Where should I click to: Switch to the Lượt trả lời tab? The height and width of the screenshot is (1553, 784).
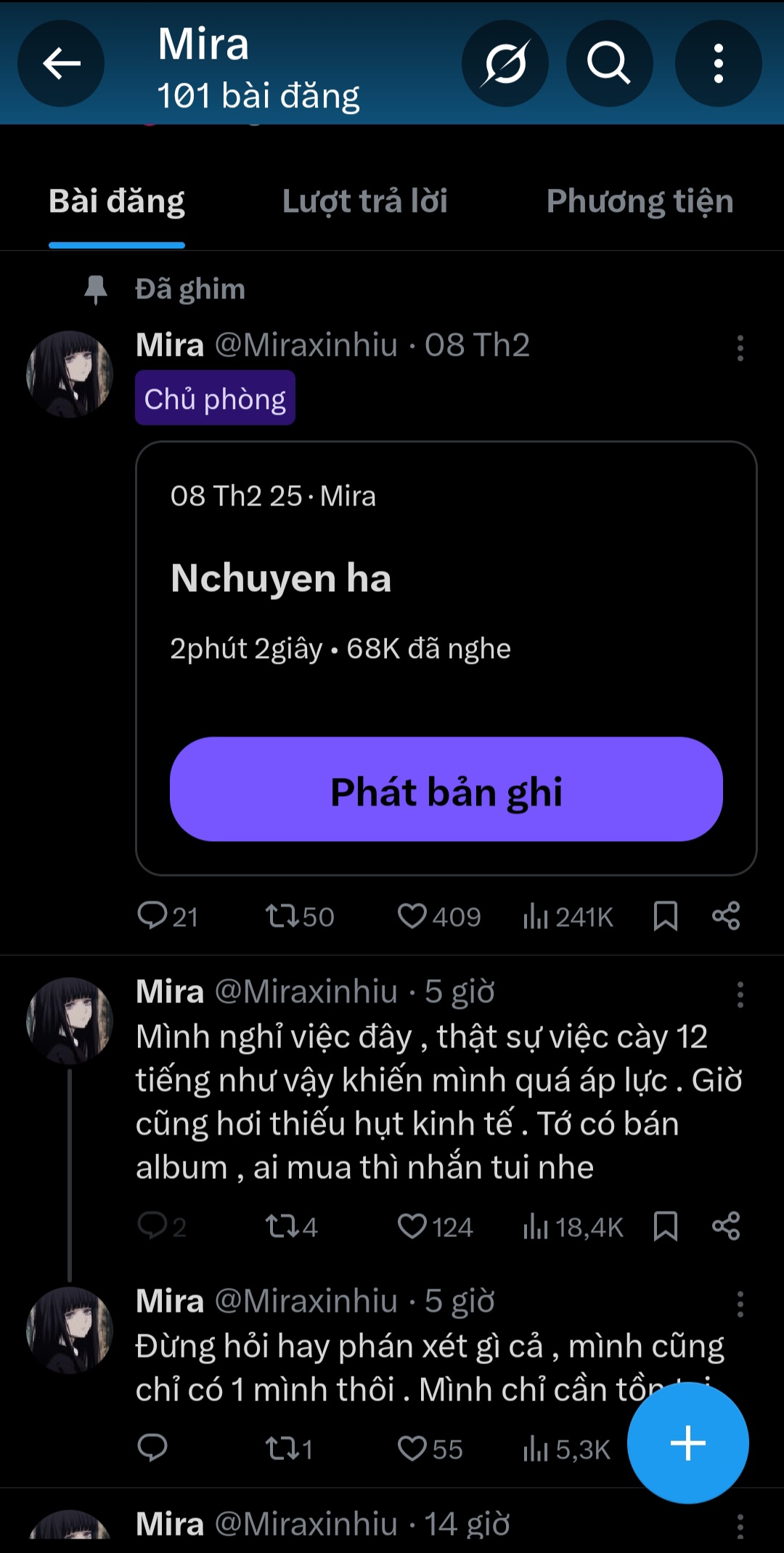point(364,201)
